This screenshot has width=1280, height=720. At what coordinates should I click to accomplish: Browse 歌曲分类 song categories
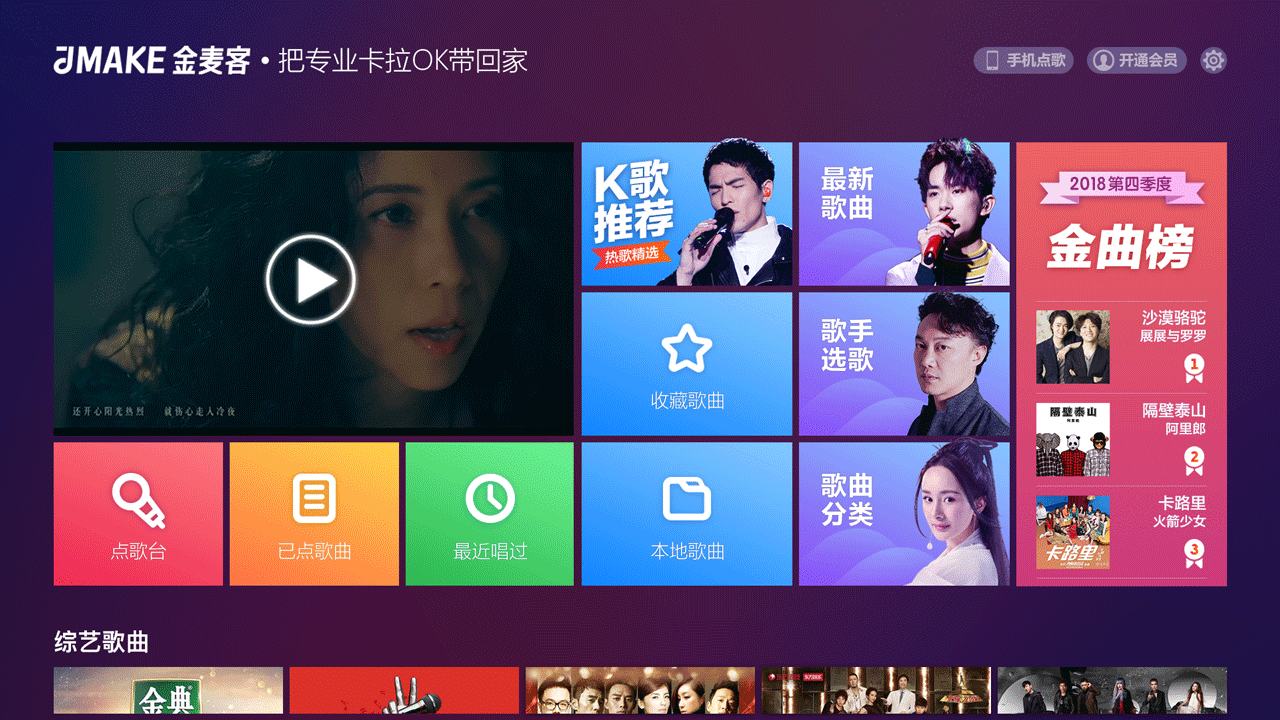(x=903, y=514)
